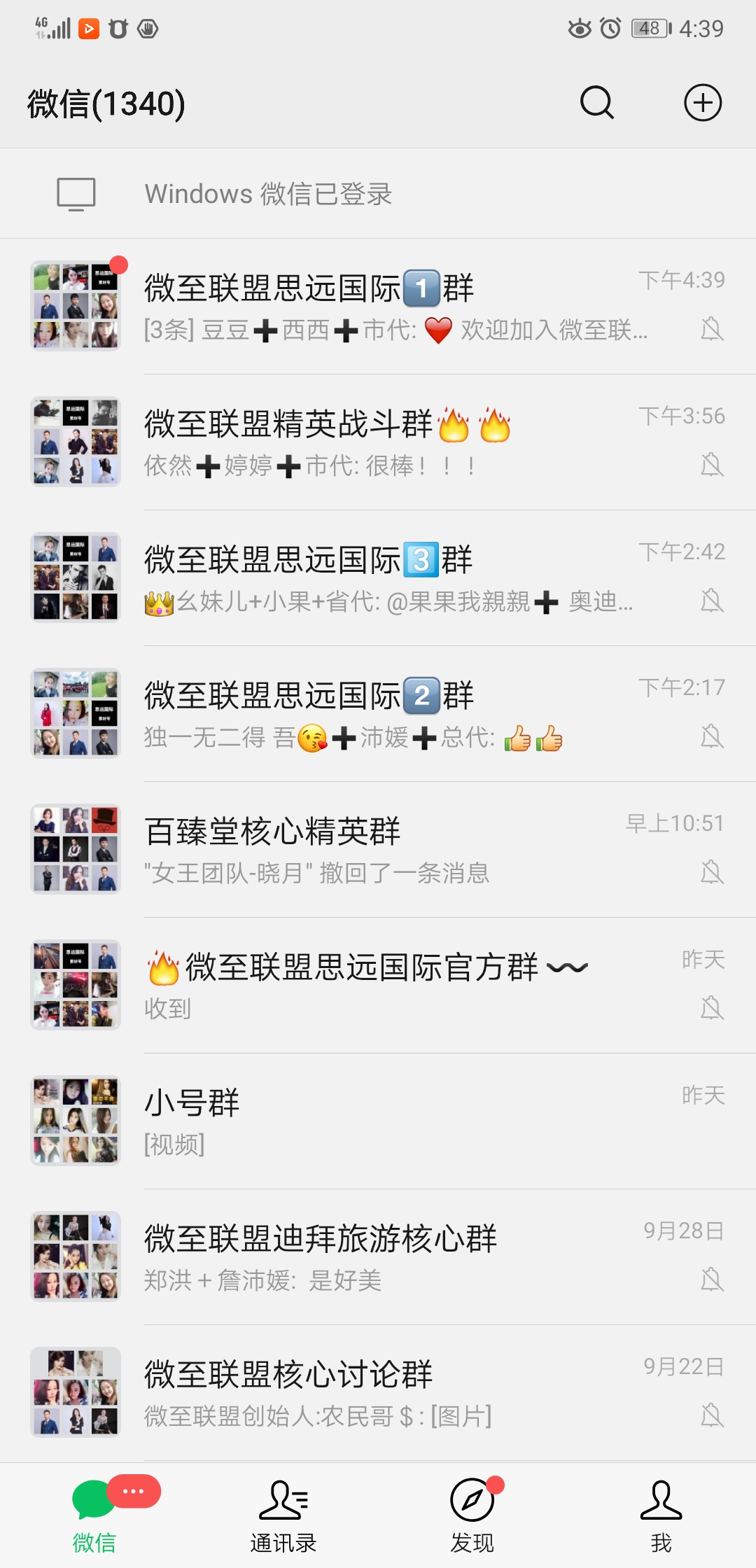This screenshot has width=756, height=1568.
Task: Open the 微至联盟思远国际3群 chat
Action: click(378, 578)
